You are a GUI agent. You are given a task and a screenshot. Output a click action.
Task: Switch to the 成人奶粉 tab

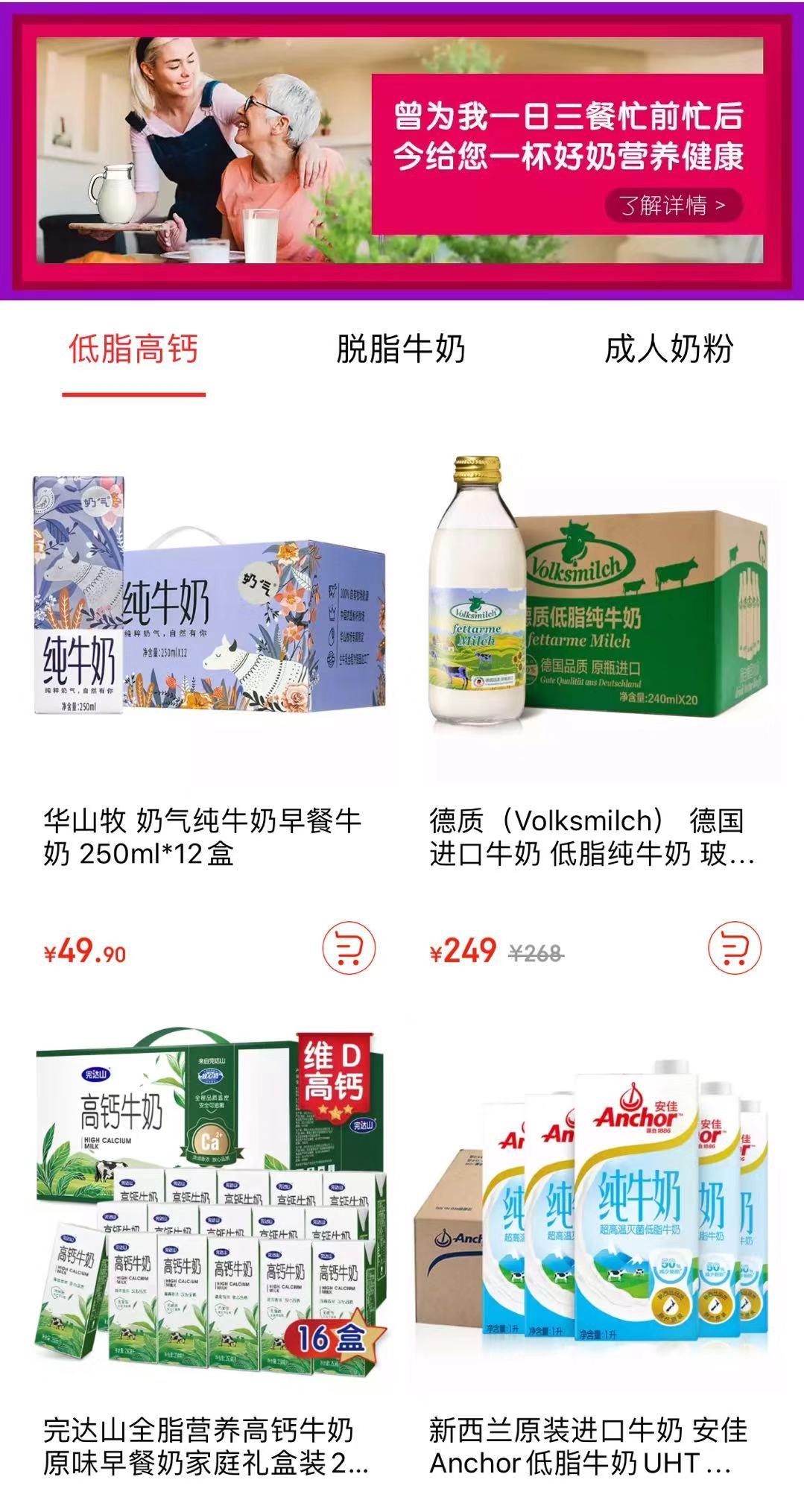669,349
